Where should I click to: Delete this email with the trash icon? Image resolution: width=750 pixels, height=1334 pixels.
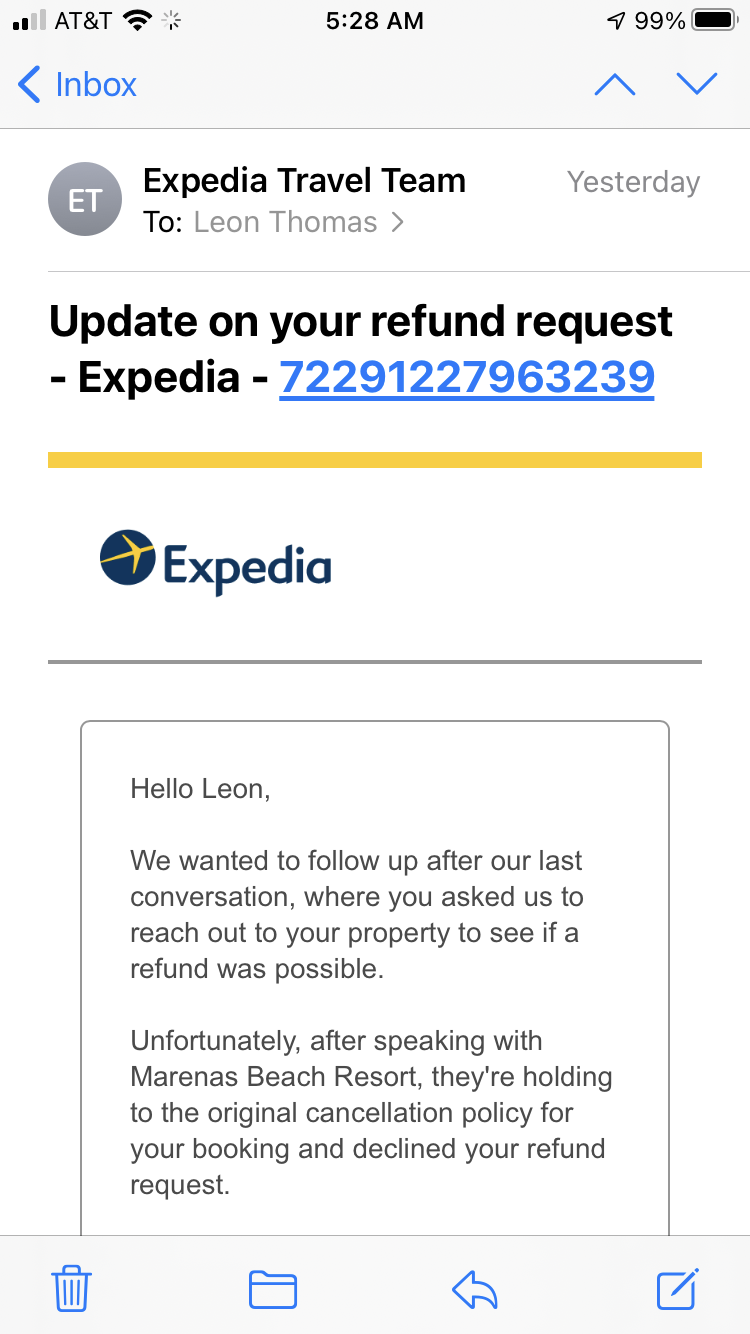[72, 1287]
